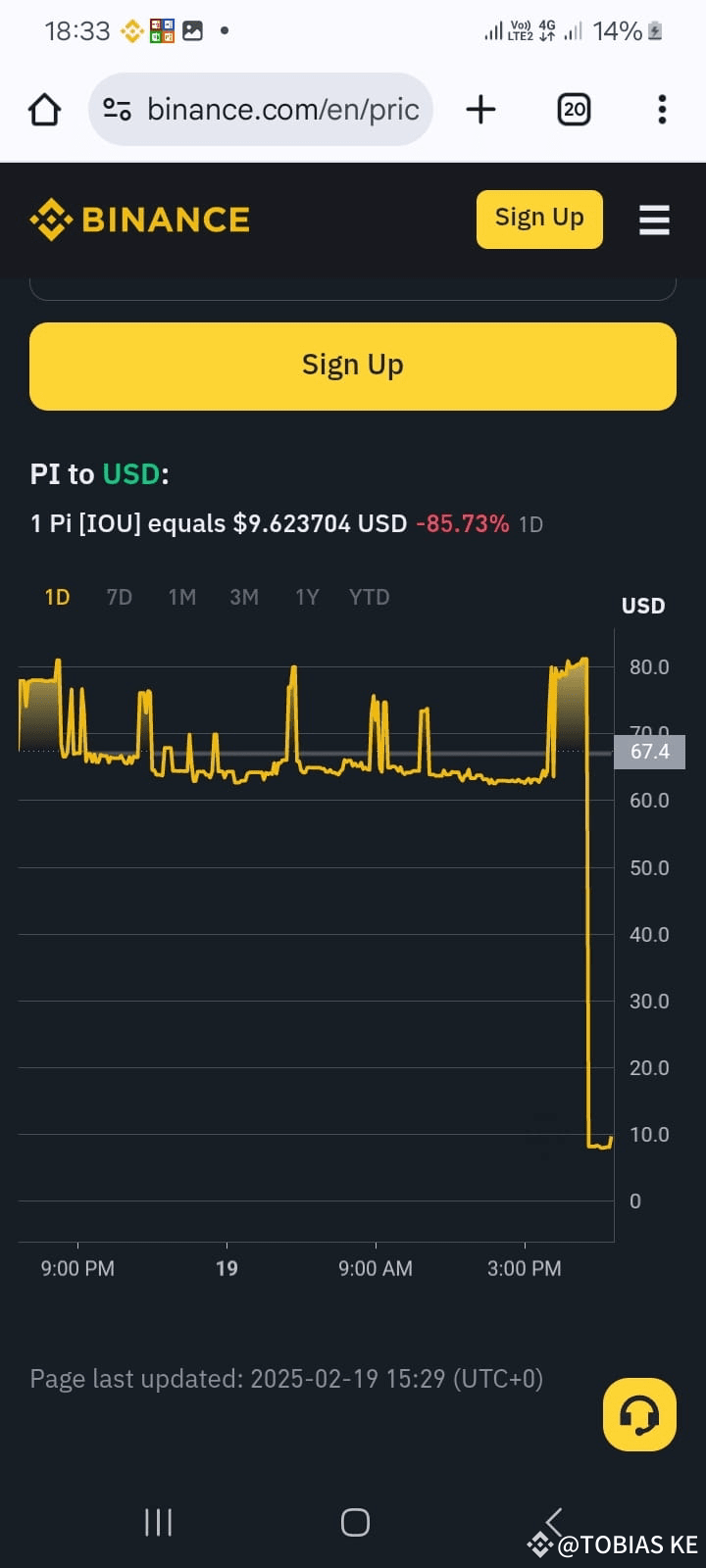Open the customer support chat headset icon
The image size is (706, 1568).
pyautogui.click(x=638, y=1415)
